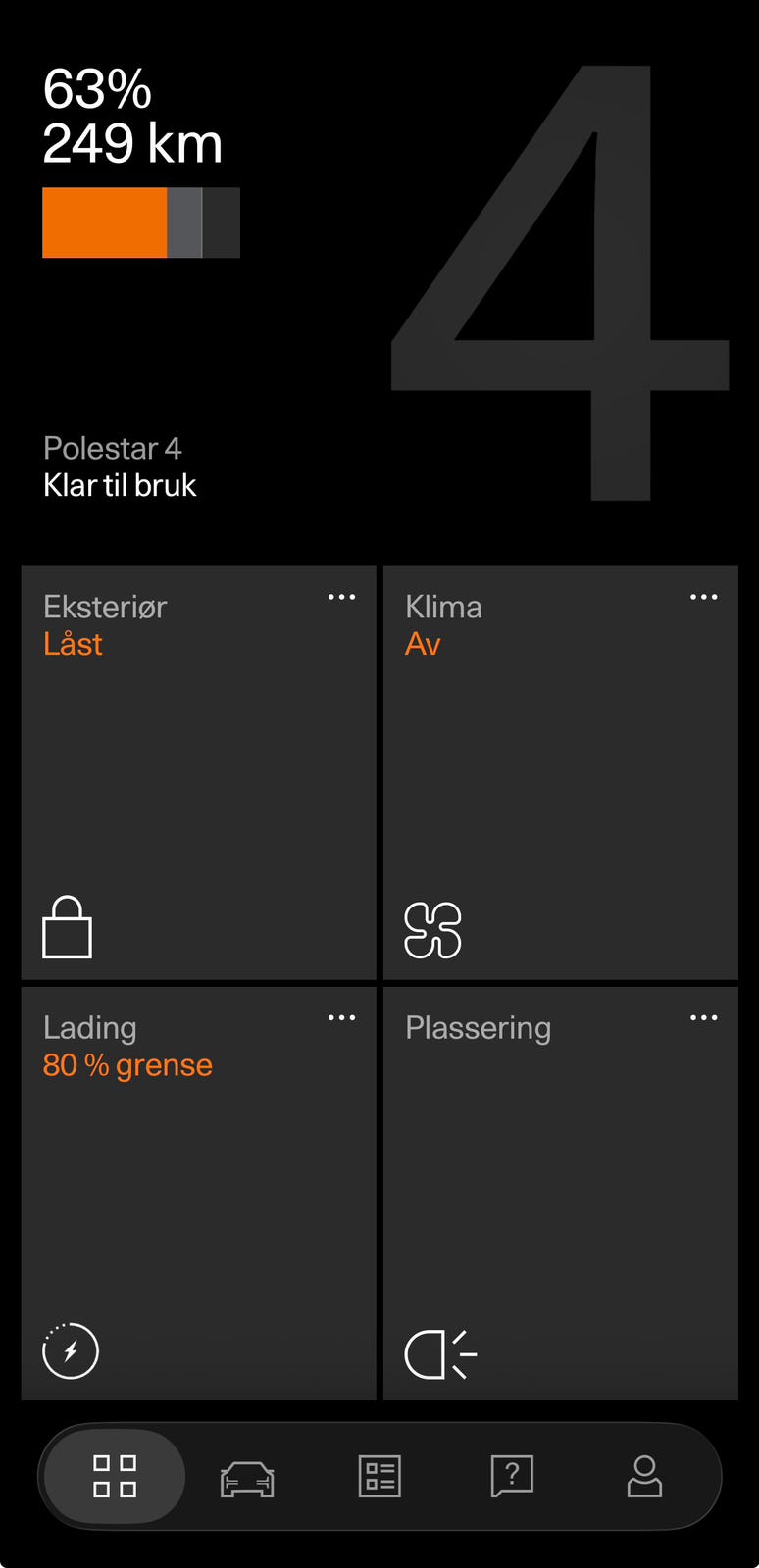Tap the charging icon in Lading
This screenshot has width=759, height=1568.
(71, 1350)
